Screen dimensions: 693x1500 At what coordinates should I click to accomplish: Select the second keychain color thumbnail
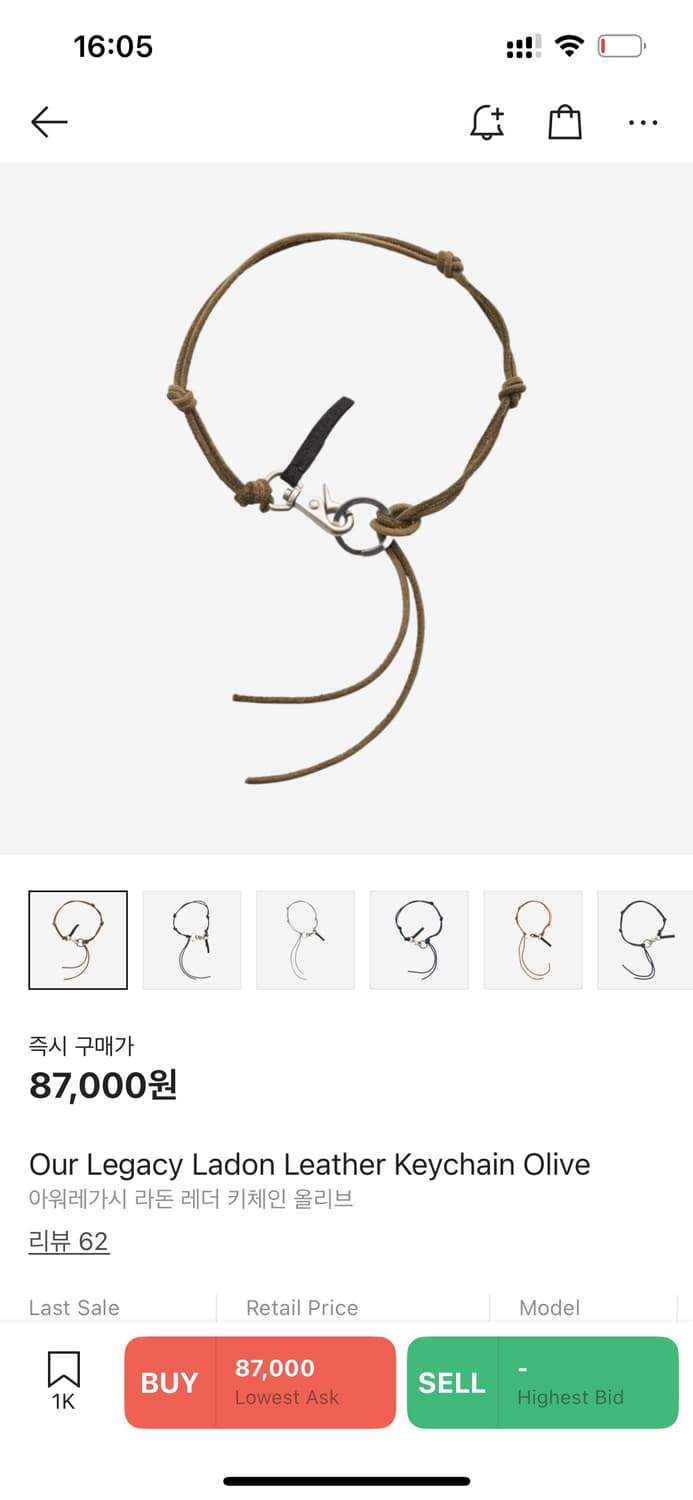click(x=192, y=940)
